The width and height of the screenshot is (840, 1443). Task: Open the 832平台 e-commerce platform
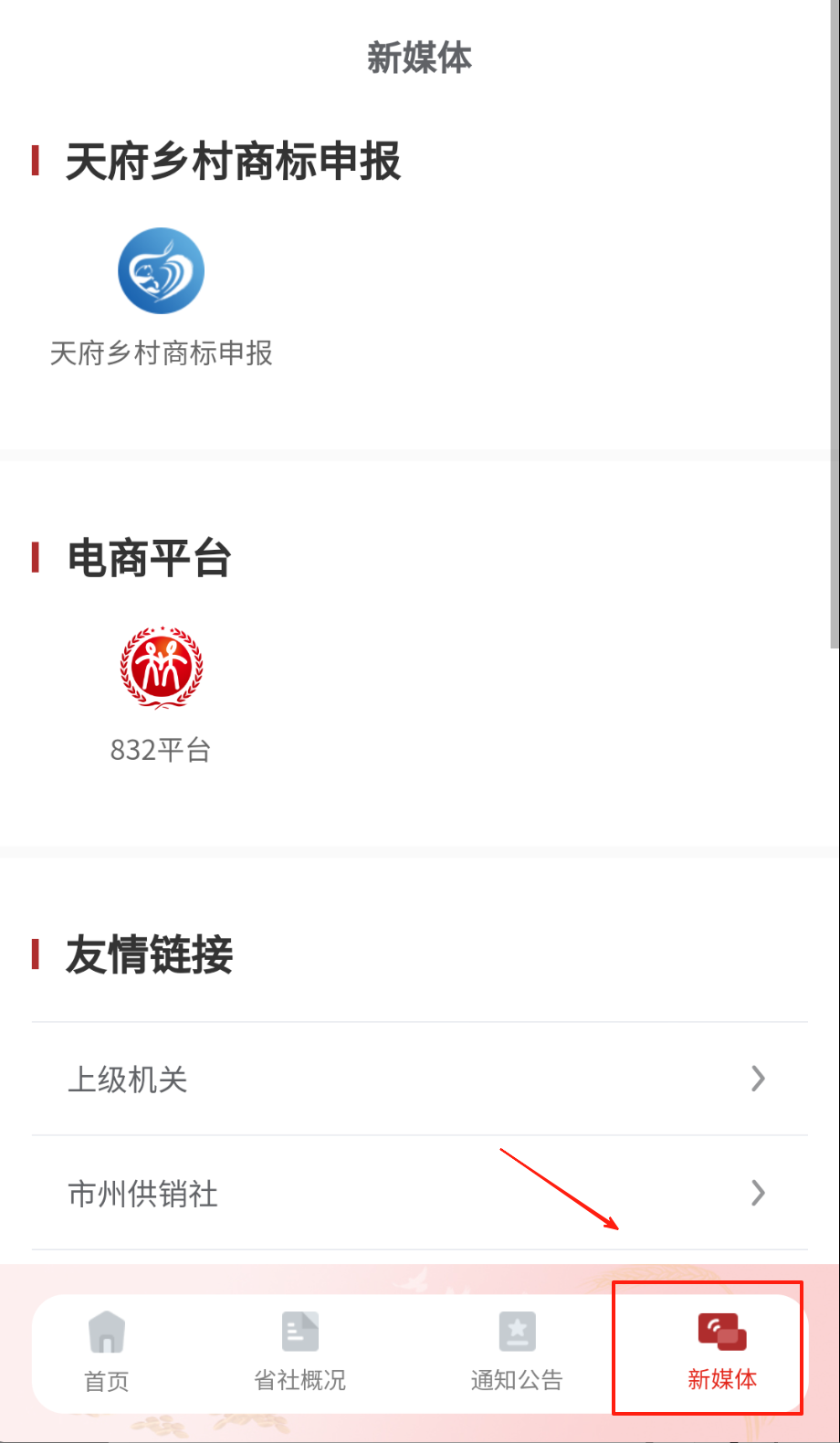[161, 669]
